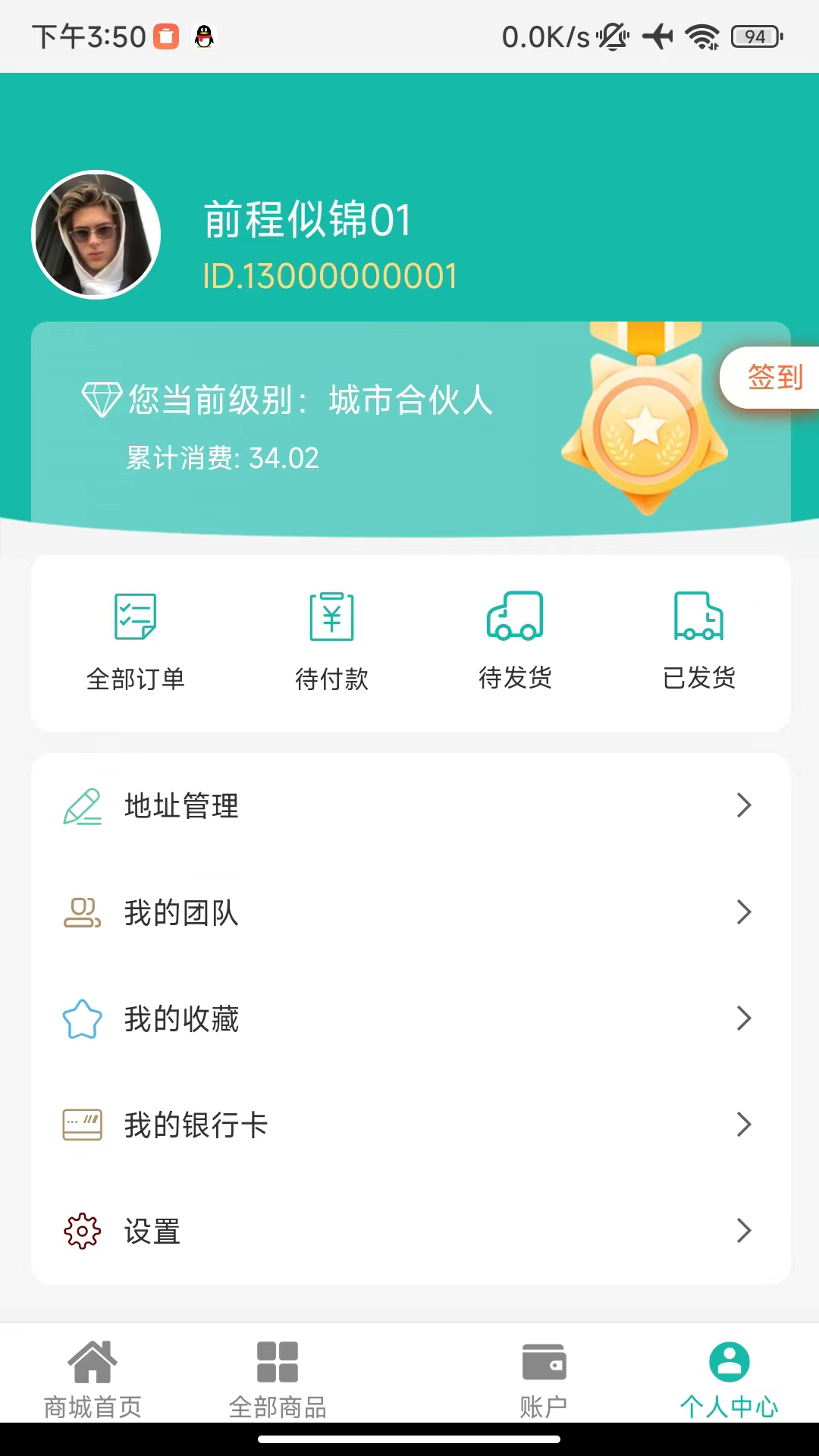Open 我的收藏 my favorites

409,1018
